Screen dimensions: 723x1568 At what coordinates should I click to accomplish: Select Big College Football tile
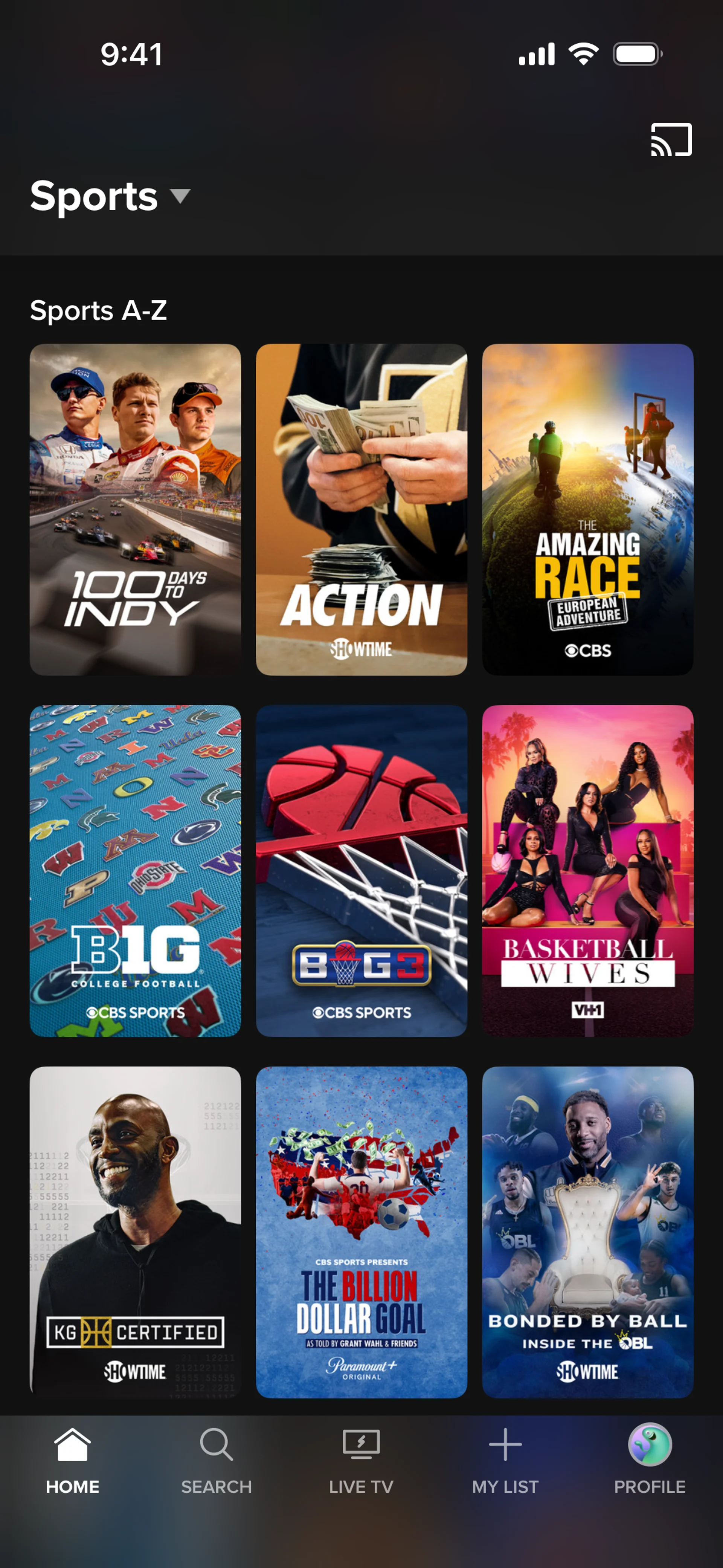[135, 870]
